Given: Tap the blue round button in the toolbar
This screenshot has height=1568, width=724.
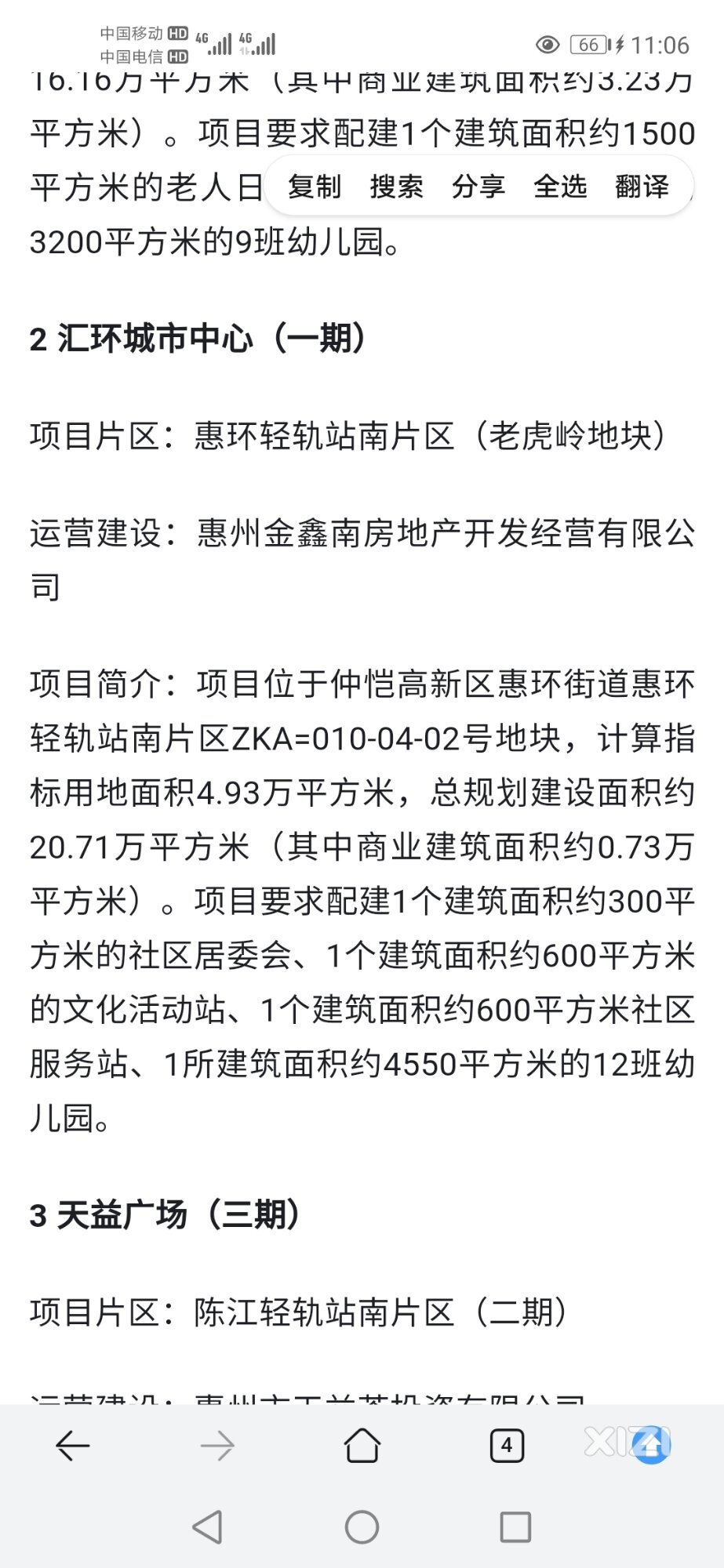Looking at the screenshot, I should coord(651,1445).
